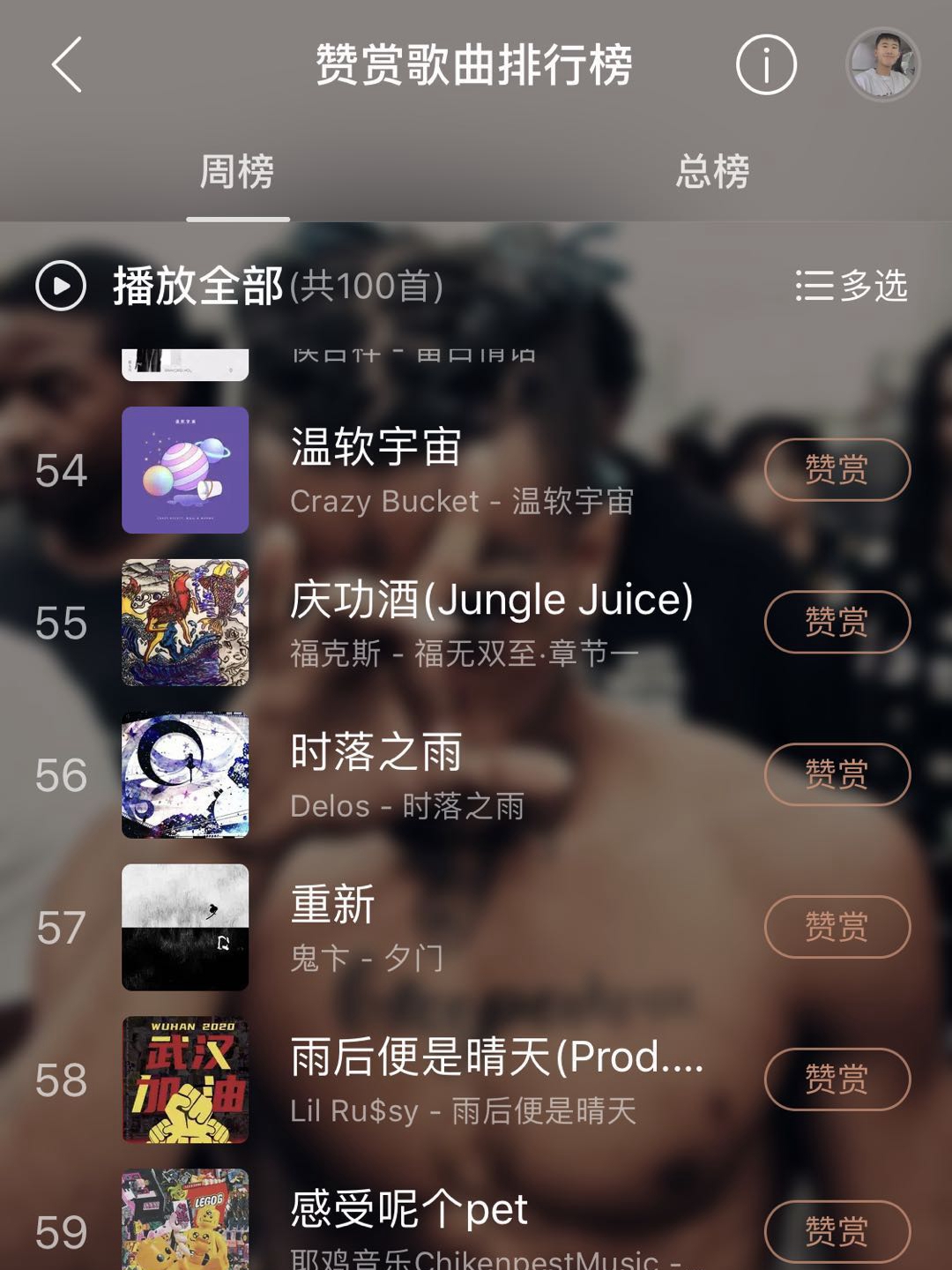Screen dimensions: 952x1270
Task: Tap 多选 to multi-select songs
Action: (x=852, y=286)
